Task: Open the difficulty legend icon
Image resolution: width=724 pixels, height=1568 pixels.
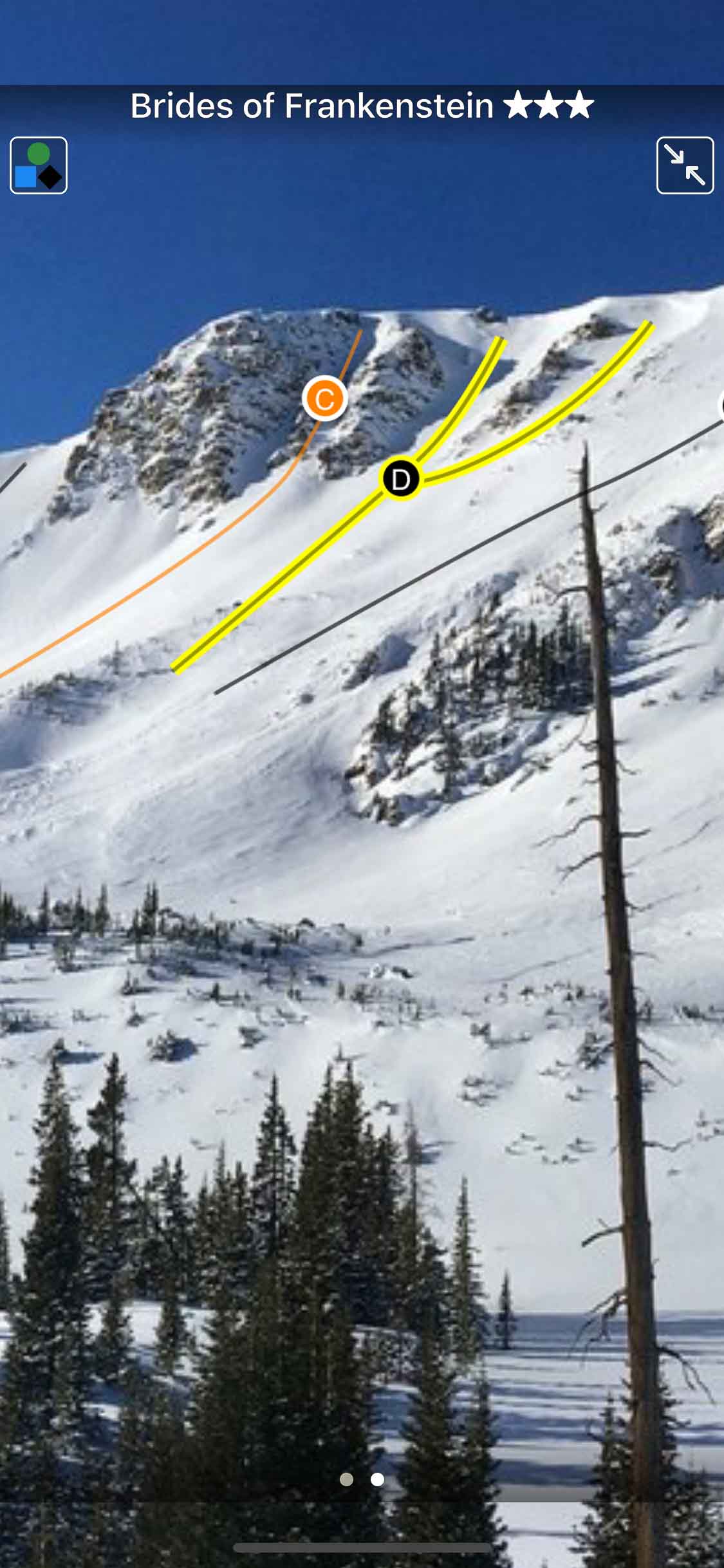Action: (x=39, y=165)
